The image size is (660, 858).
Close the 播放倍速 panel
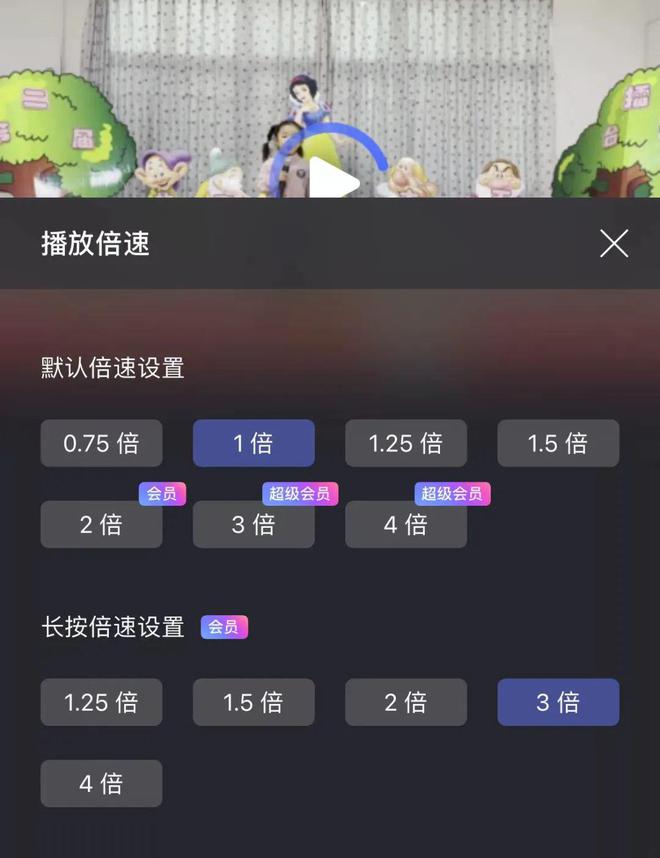pos(613,243)
